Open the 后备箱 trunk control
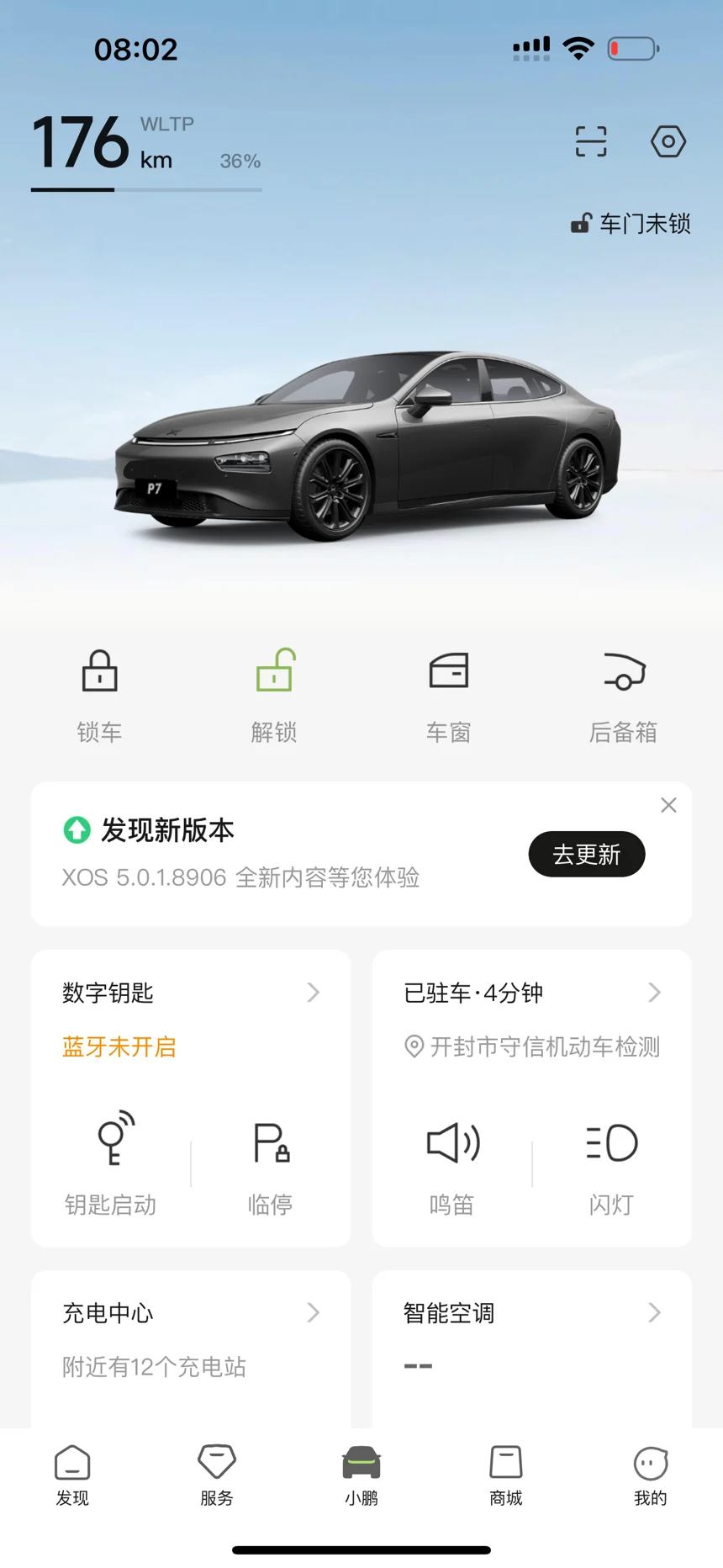 click(623, 694)
